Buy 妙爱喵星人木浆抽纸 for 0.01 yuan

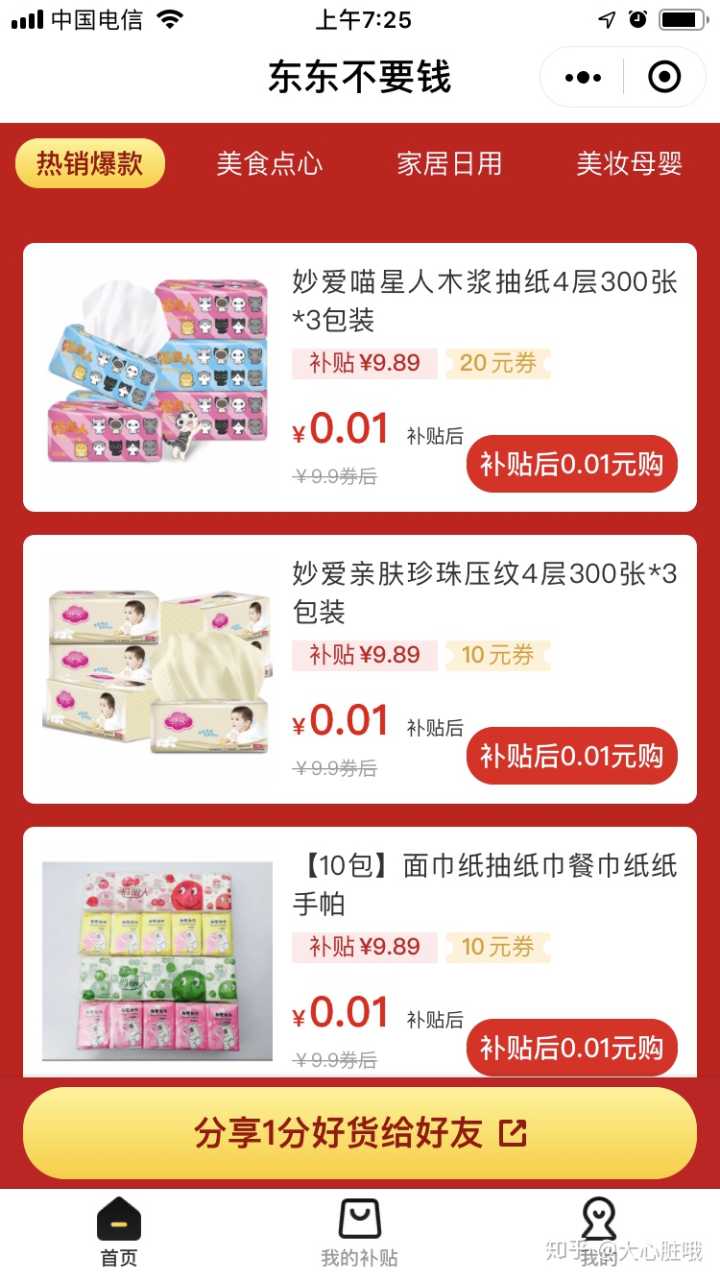click(572, 464)
